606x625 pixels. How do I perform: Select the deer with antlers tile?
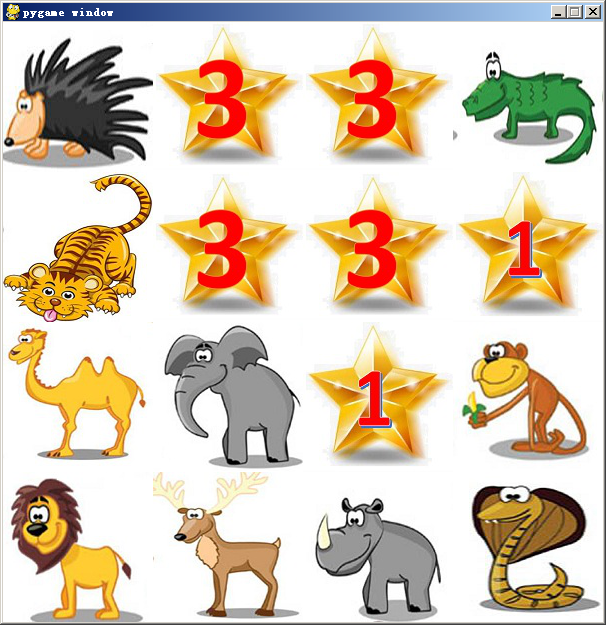222,548
